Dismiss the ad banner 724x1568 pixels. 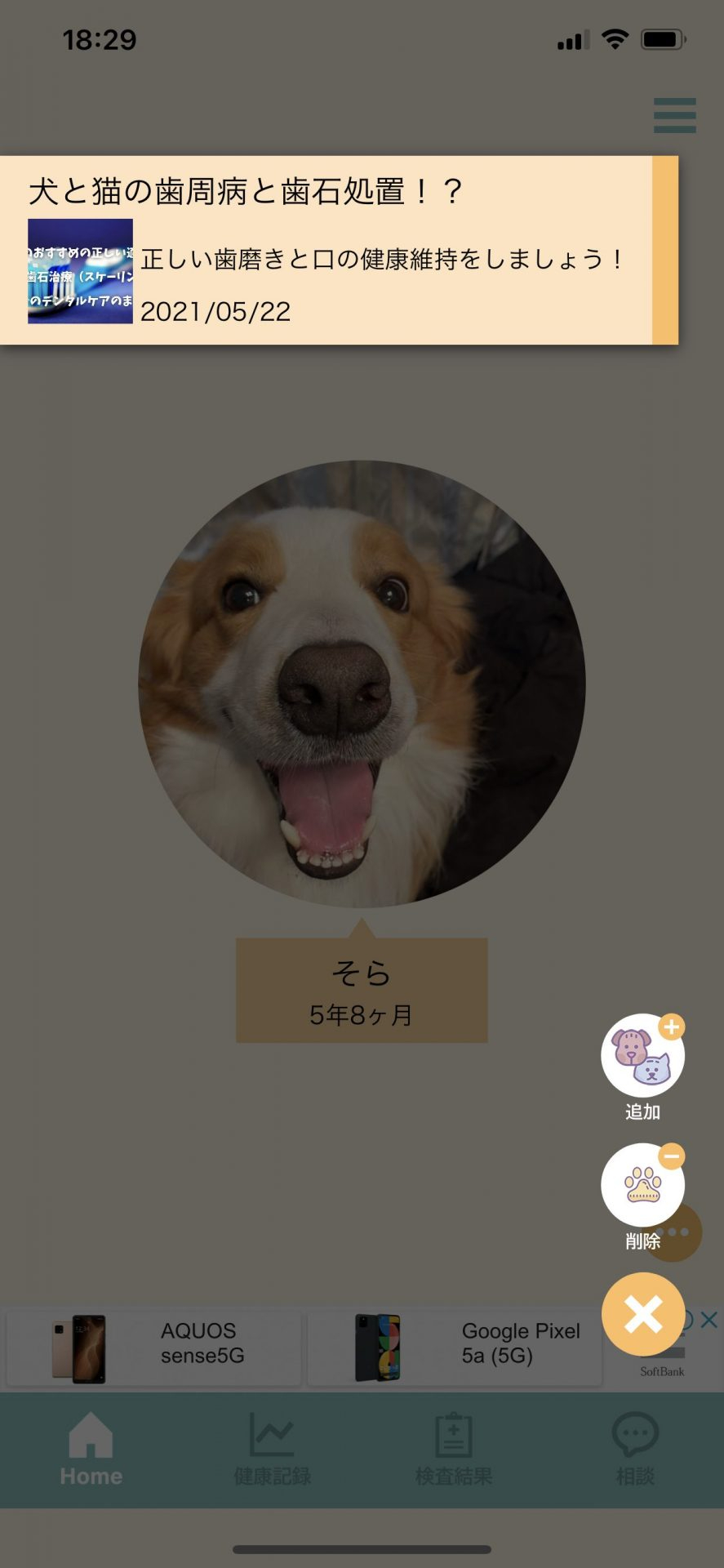point(708,1319)
